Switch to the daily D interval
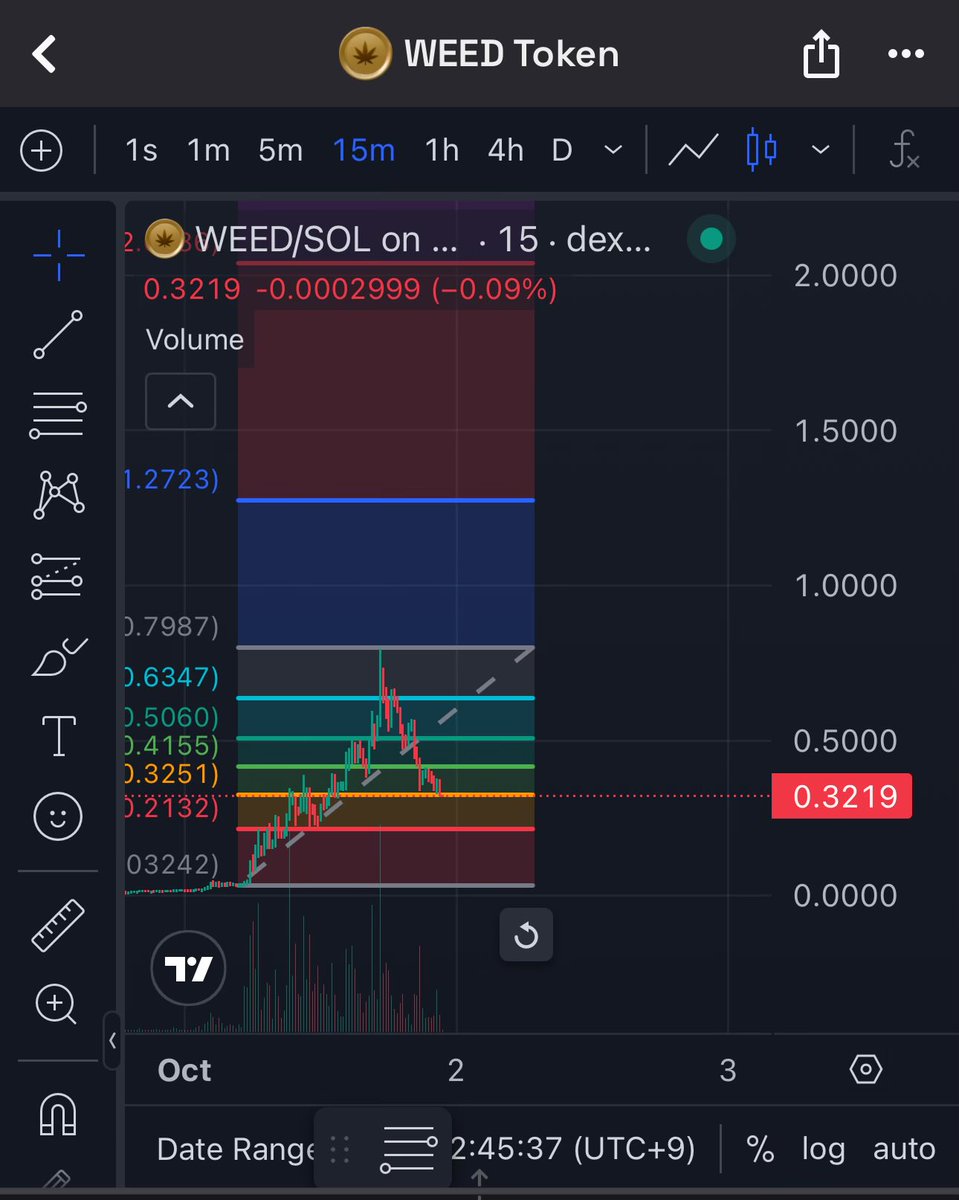 (x=562, y=151)
